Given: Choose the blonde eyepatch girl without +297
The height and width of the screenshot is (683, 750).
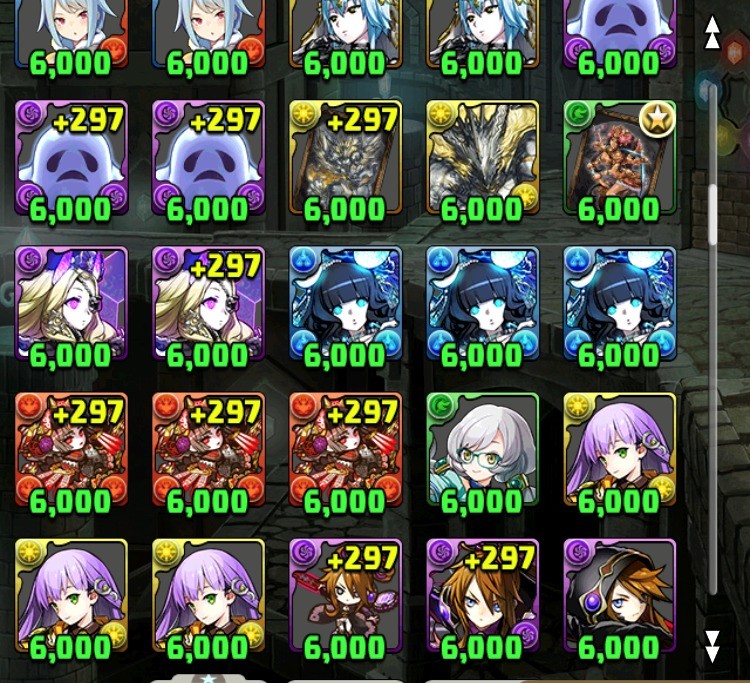Looking at the screenshot, I should tap(71, 303).
